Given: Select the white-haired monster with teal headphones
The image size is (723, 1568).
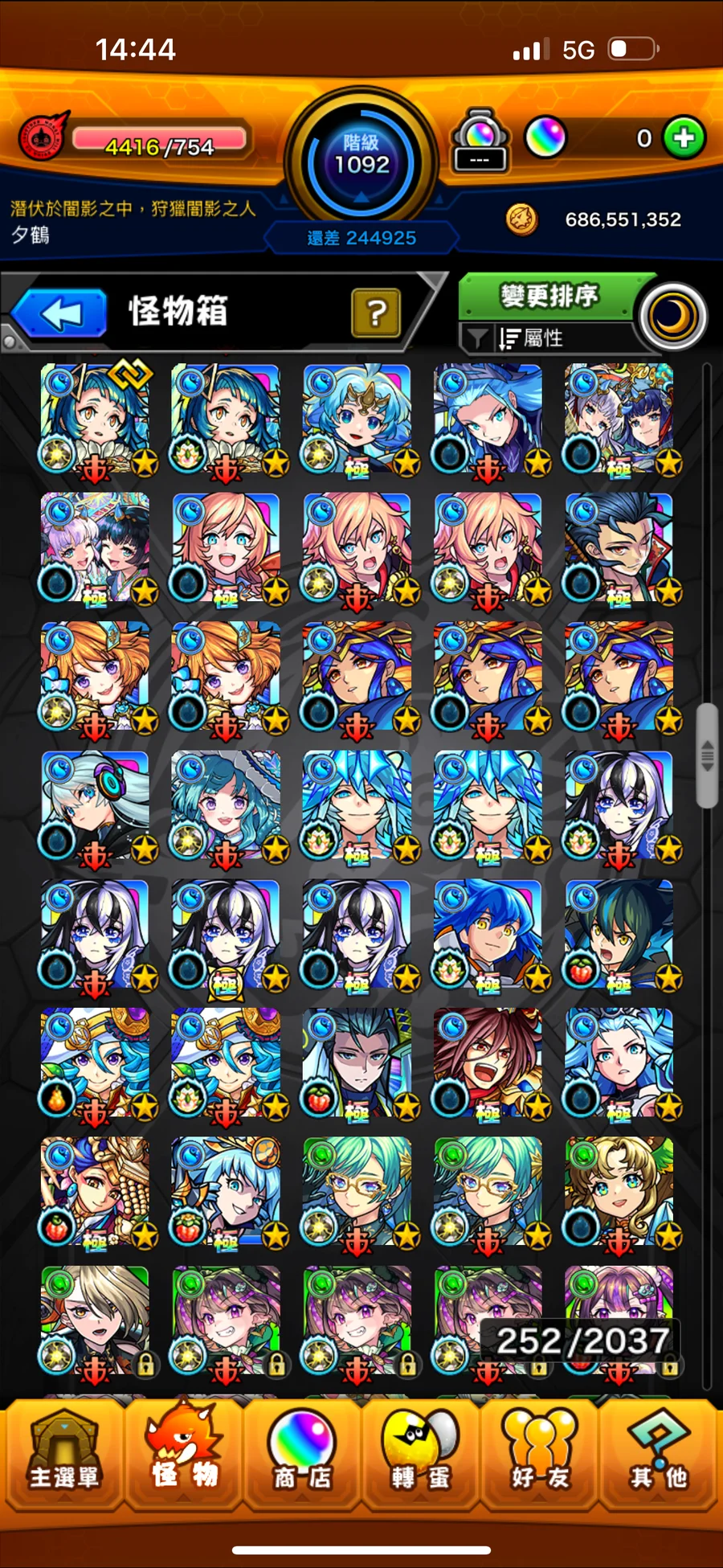Looking at the screenshot, I should 95,805.
